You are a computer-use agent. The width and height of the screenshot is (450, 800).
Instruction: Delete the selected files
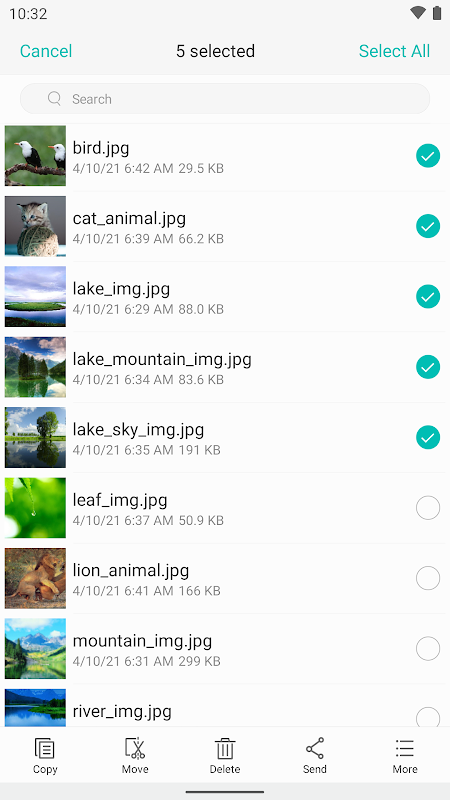click(x=225, y=756)
